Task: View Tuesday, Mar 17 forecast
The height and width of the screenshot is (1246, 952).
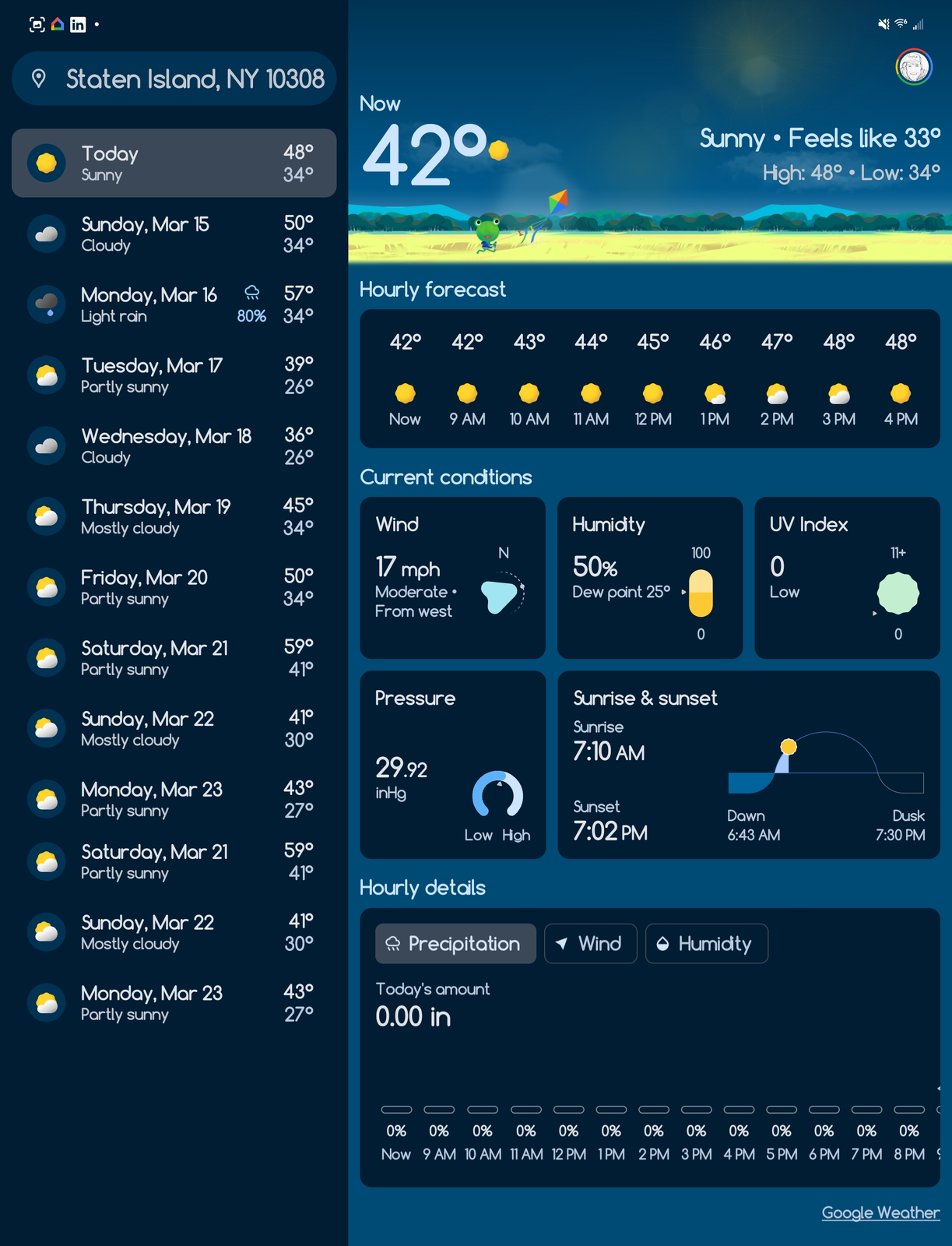Action: 174,375
